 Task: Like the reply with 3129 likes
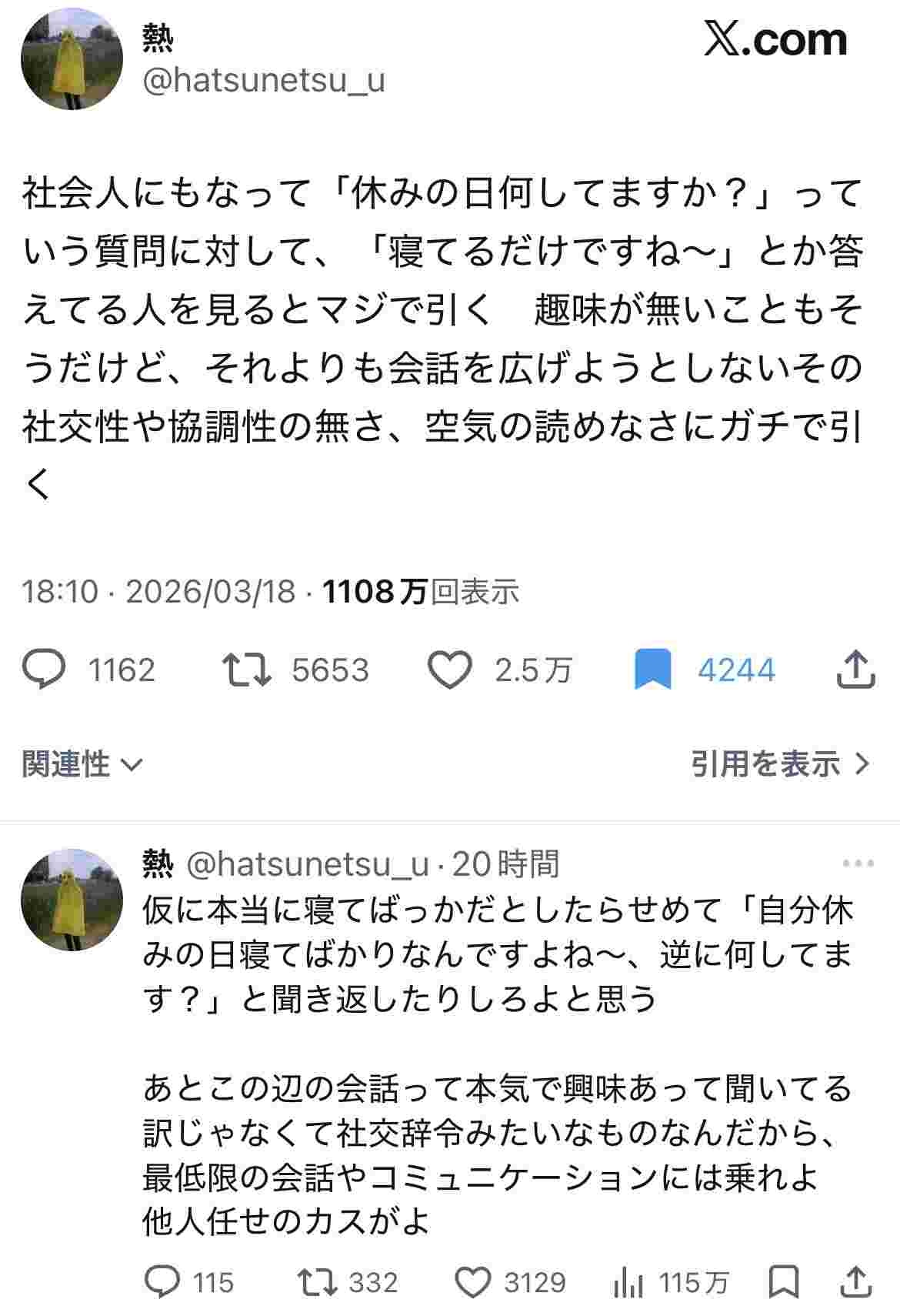coord(472,1282)
